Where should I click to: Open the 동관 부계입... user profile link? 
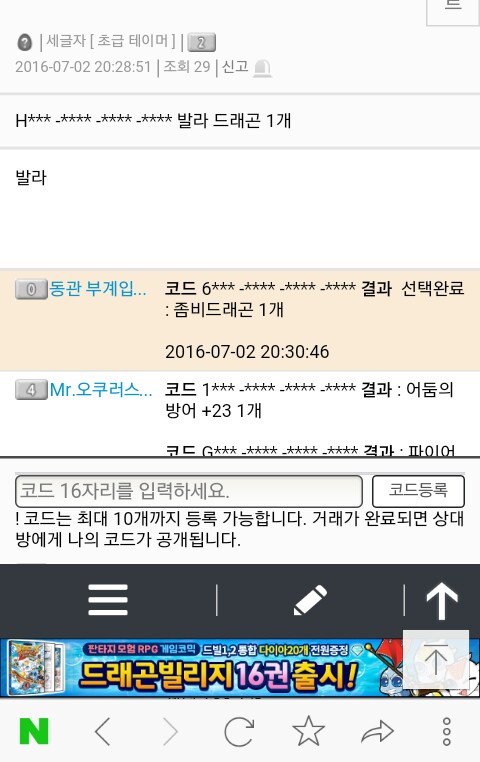click(98, 289)
